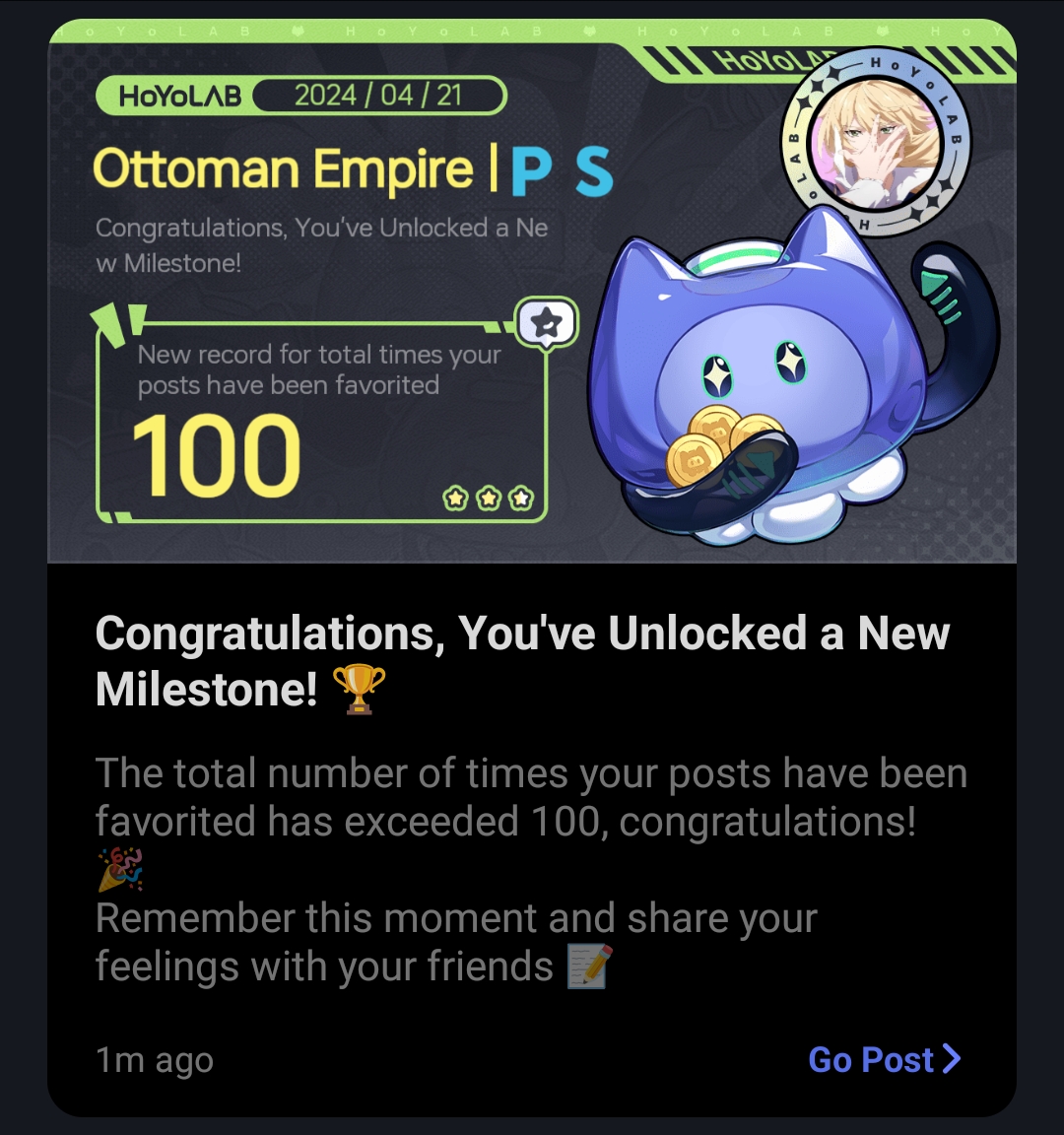
Task: Open the milestone banner image
Action: coord(532,293)
